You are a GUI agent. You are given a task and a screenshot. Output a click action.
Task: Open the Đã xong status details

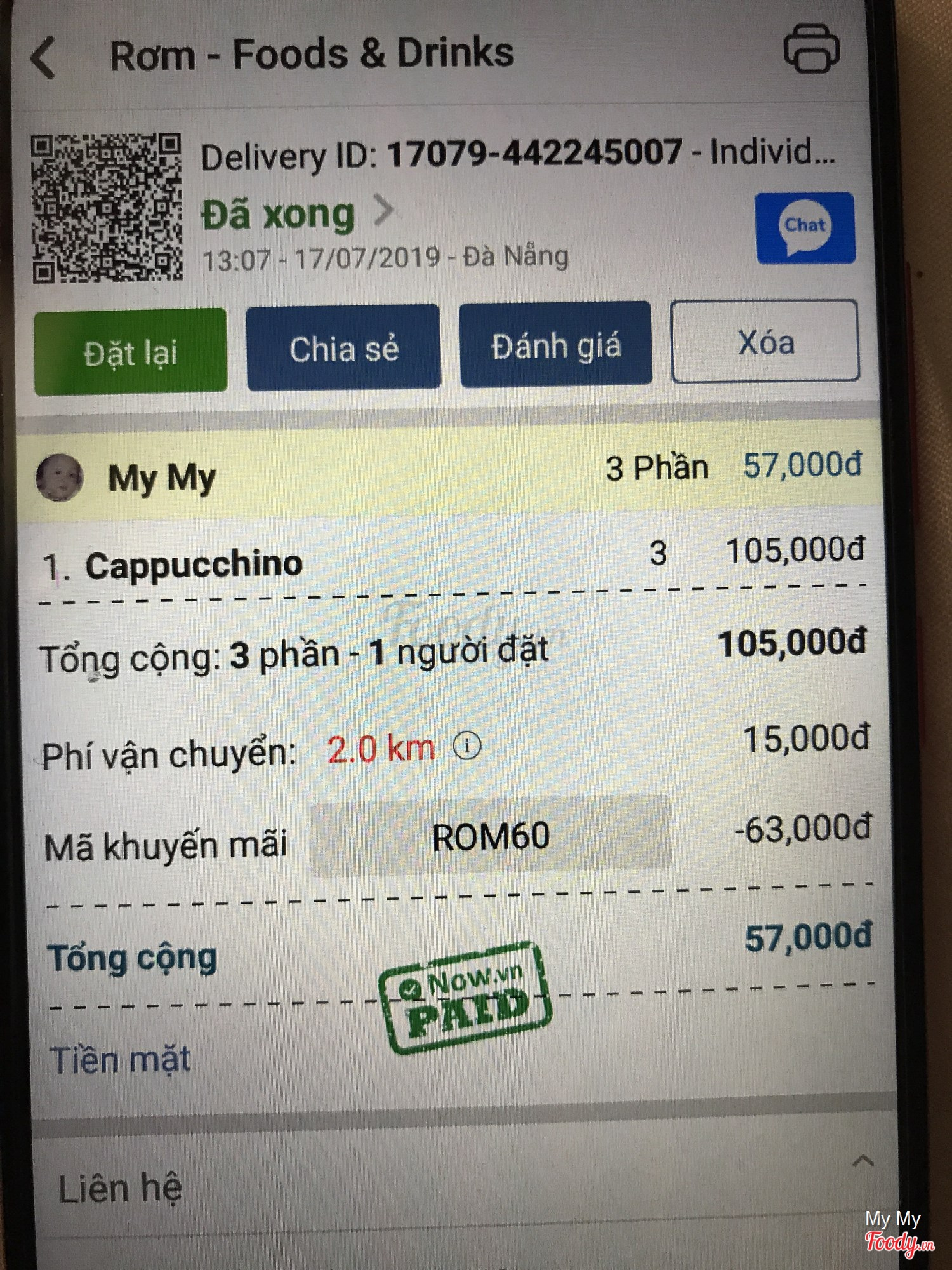pyautogui.click(x=297, y=213)
